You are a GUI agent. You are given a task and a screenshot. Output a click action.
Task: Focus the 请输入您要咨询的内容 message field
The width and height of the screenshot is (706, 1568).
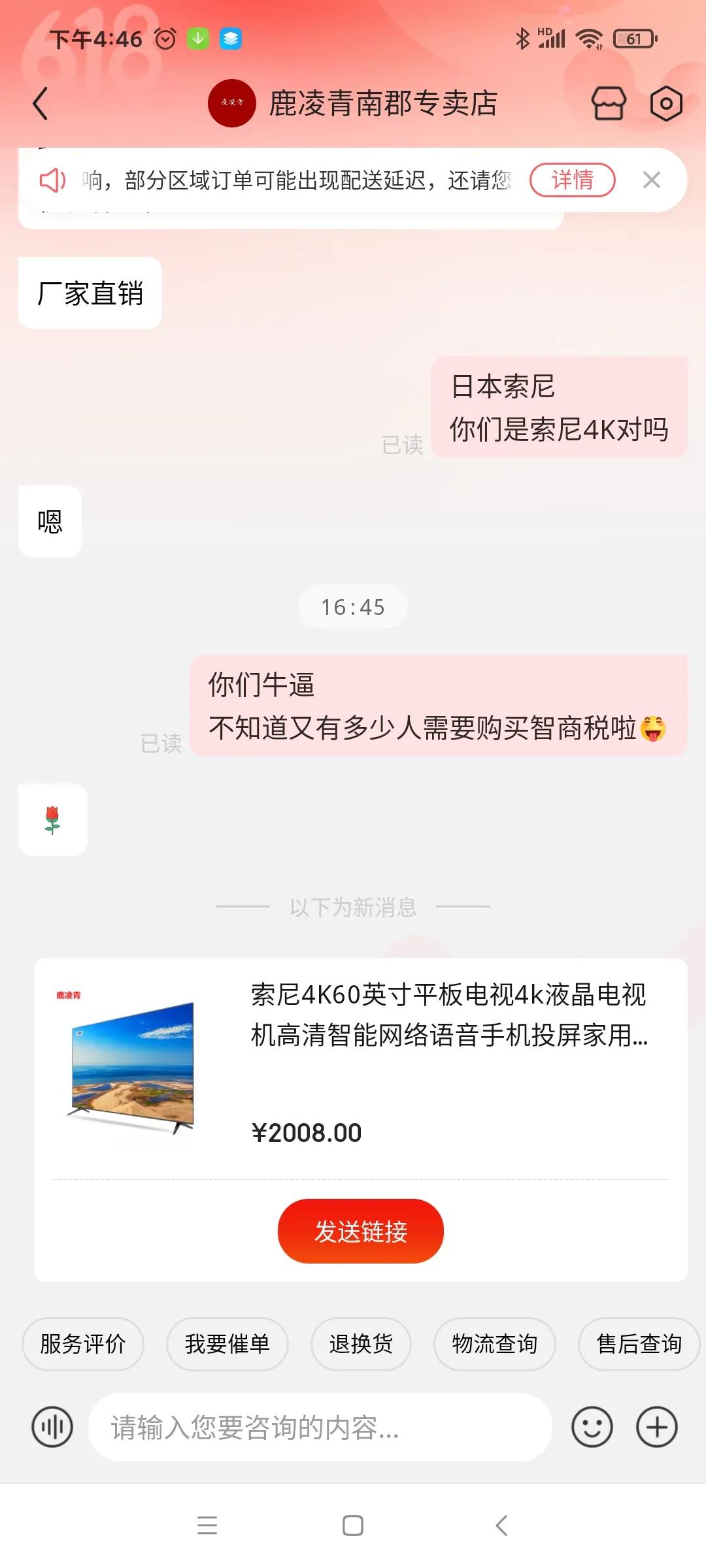320,1427
